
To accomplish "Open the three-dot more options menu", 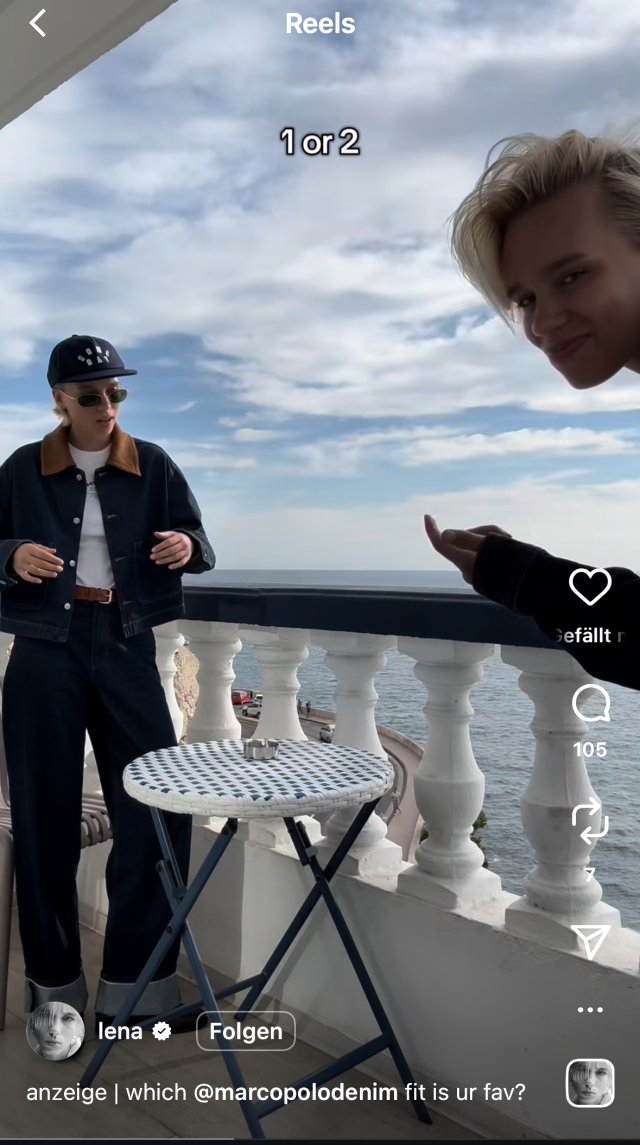I will click(590, 1010).
